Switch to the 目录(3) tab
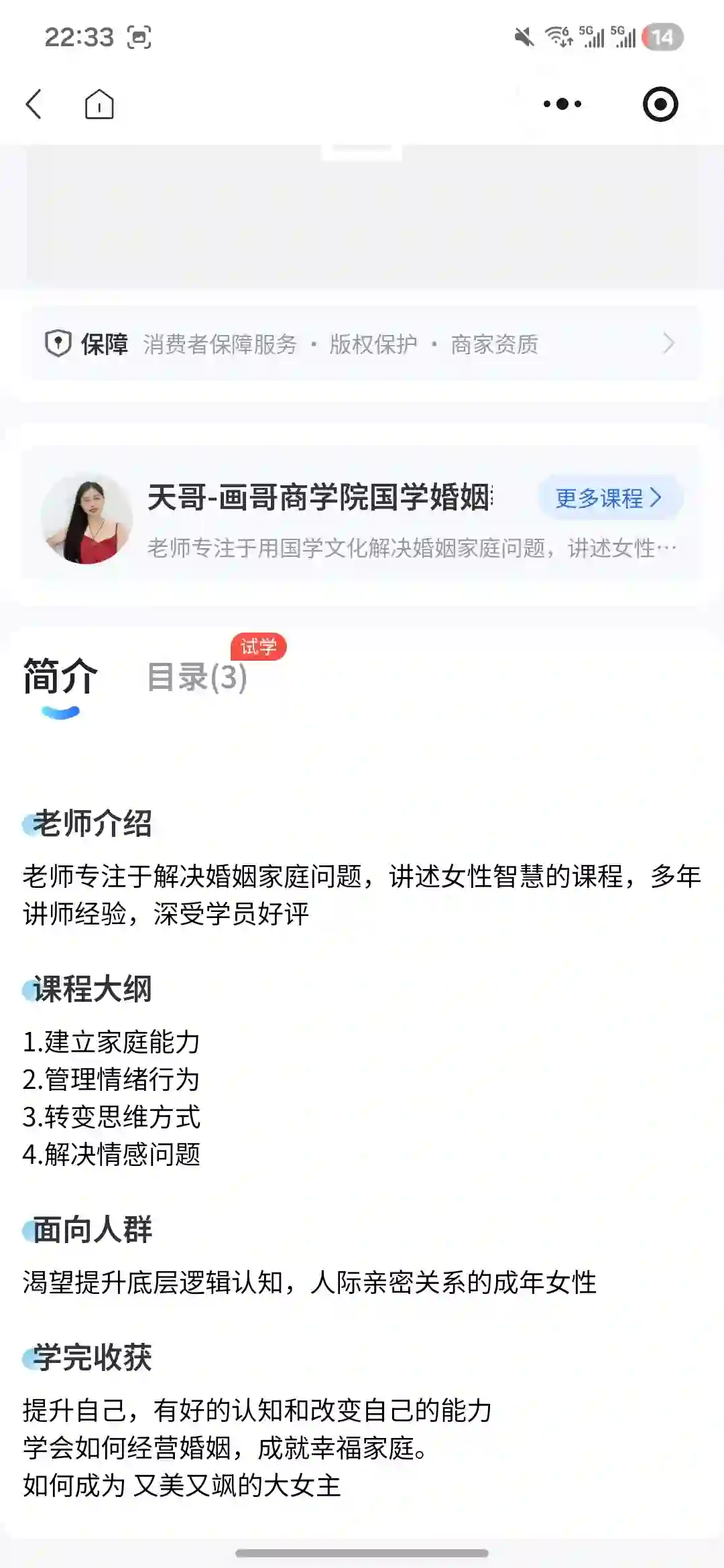Viewport: 724px width, 1568px height. click(x=197, y=677)
